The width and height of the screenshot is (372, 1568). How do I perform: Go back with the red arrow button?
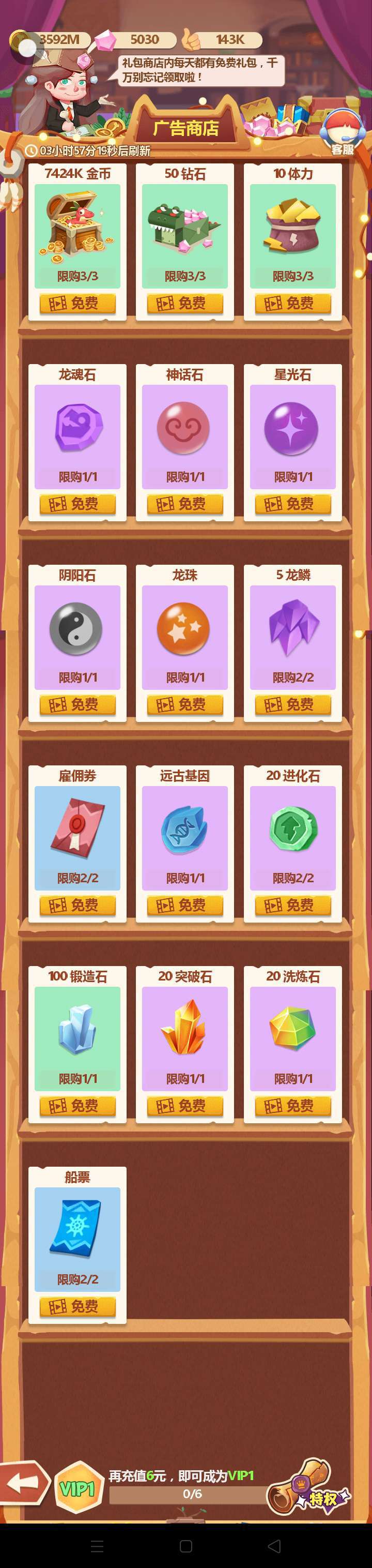point(24,1483)
